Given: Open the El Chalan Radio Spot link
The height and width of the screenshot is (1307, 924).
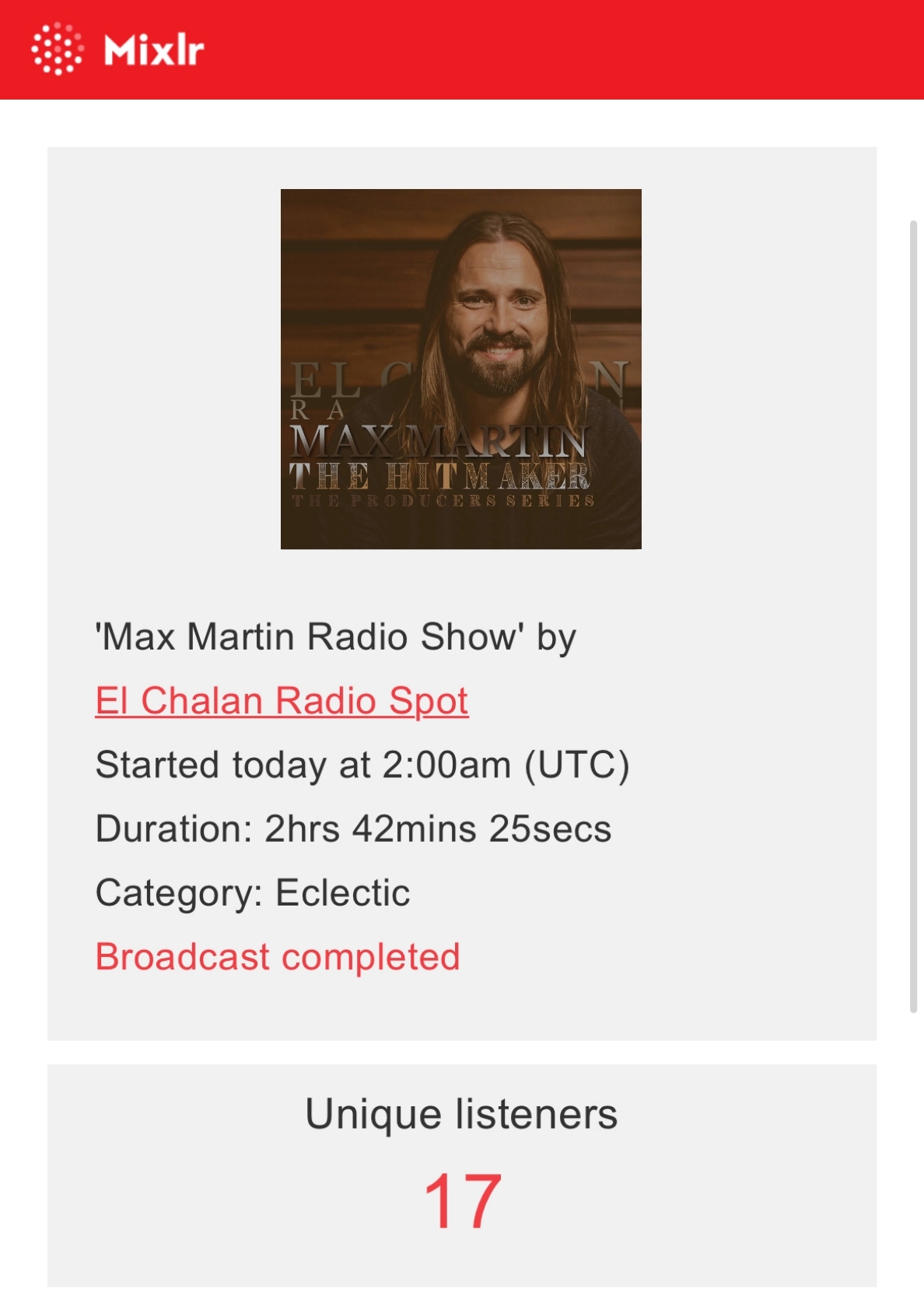Looking at the screenshot, I should pos(282,700).
